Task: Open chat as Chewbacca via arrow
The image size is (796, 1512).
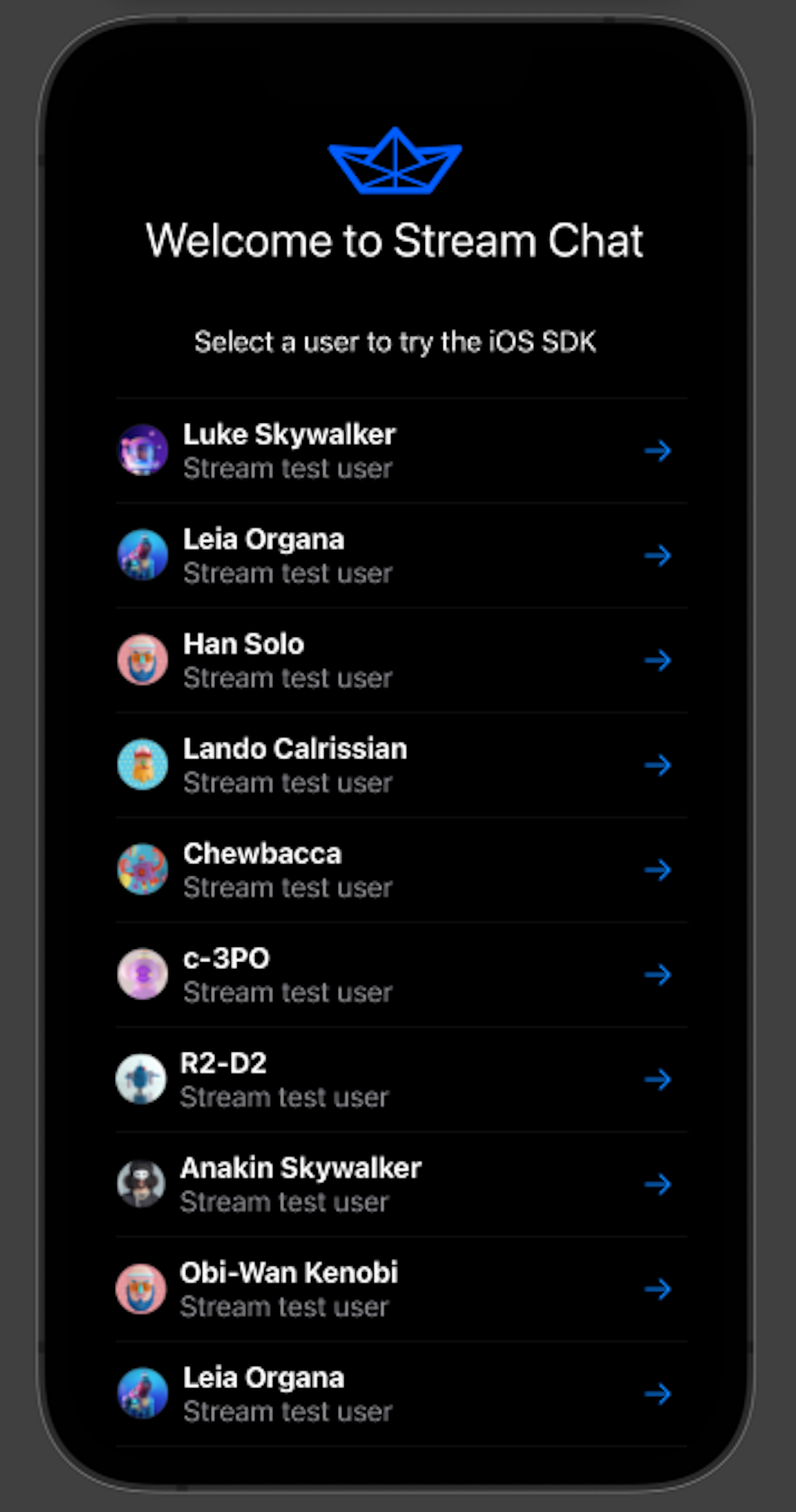Action: point(659,871)
